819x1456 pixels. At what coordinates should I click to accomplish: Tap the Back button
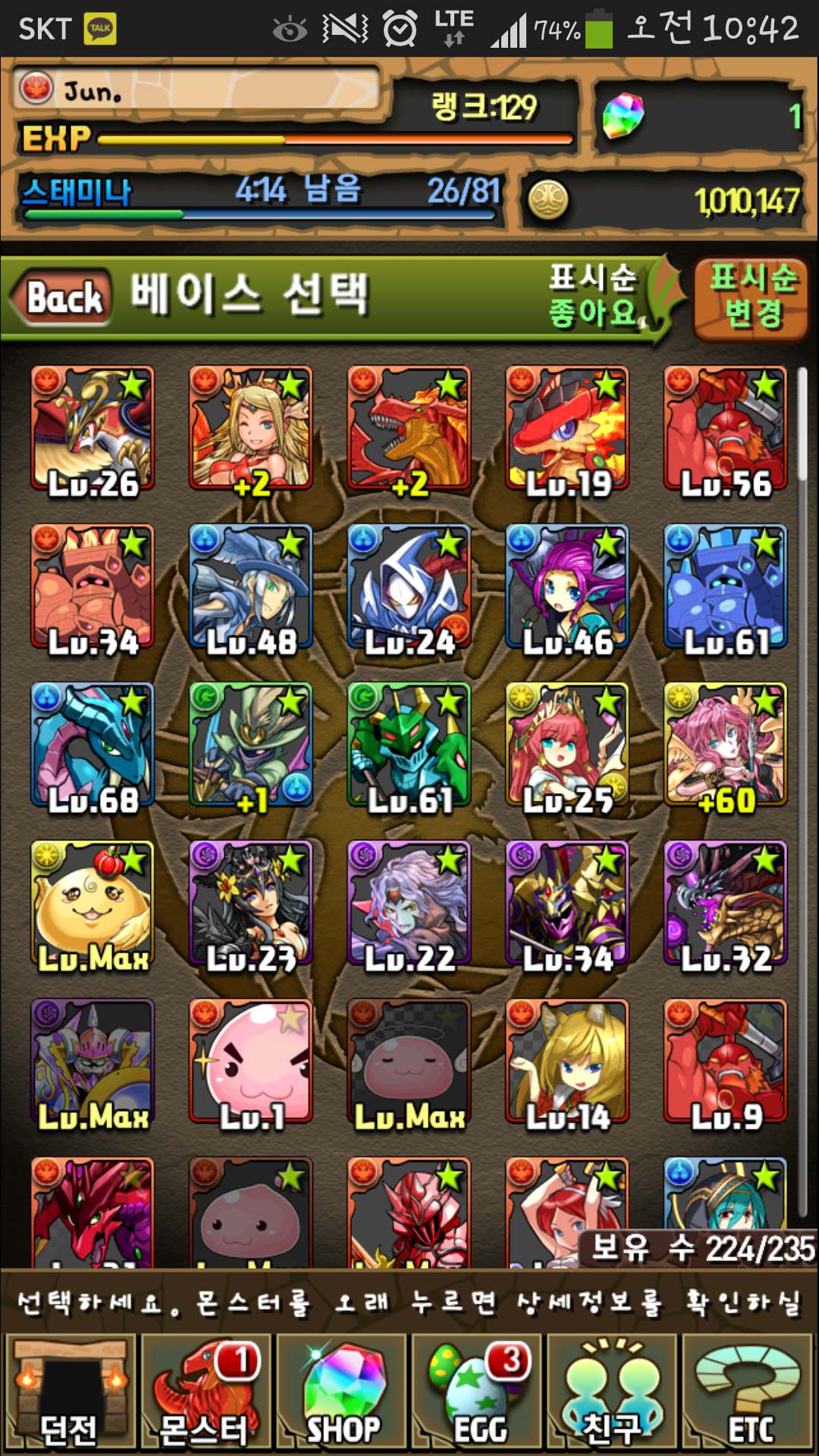[63, 297]
